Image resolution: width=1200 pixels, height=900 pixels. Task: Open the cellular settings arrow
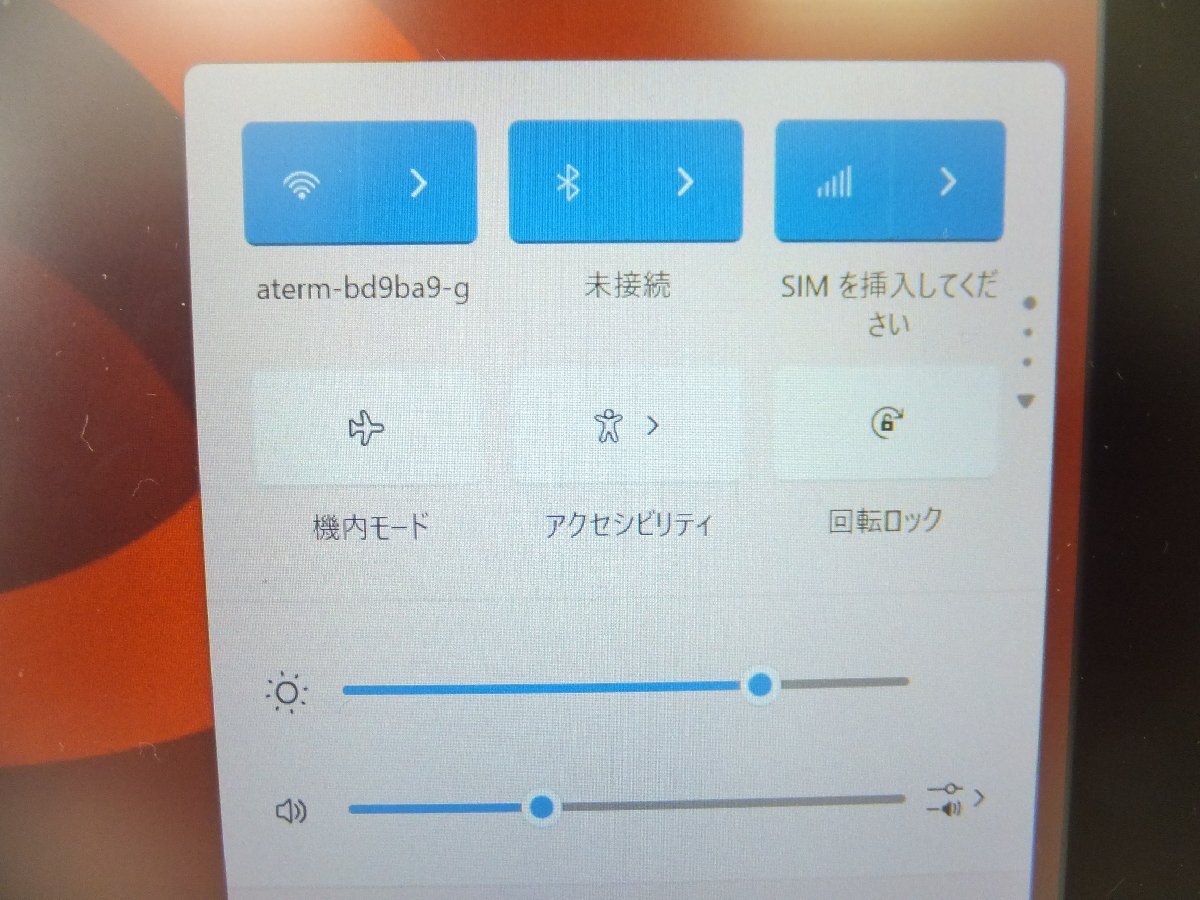pos(948,181)
